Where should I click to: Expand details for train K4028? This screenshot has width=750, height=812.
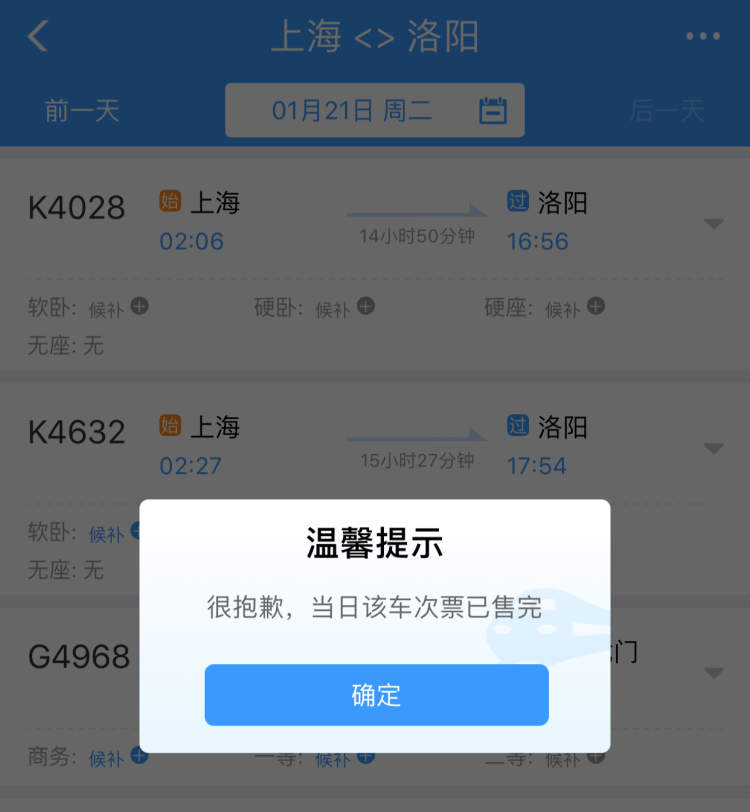pyautogui.click(x=713, y=224)
